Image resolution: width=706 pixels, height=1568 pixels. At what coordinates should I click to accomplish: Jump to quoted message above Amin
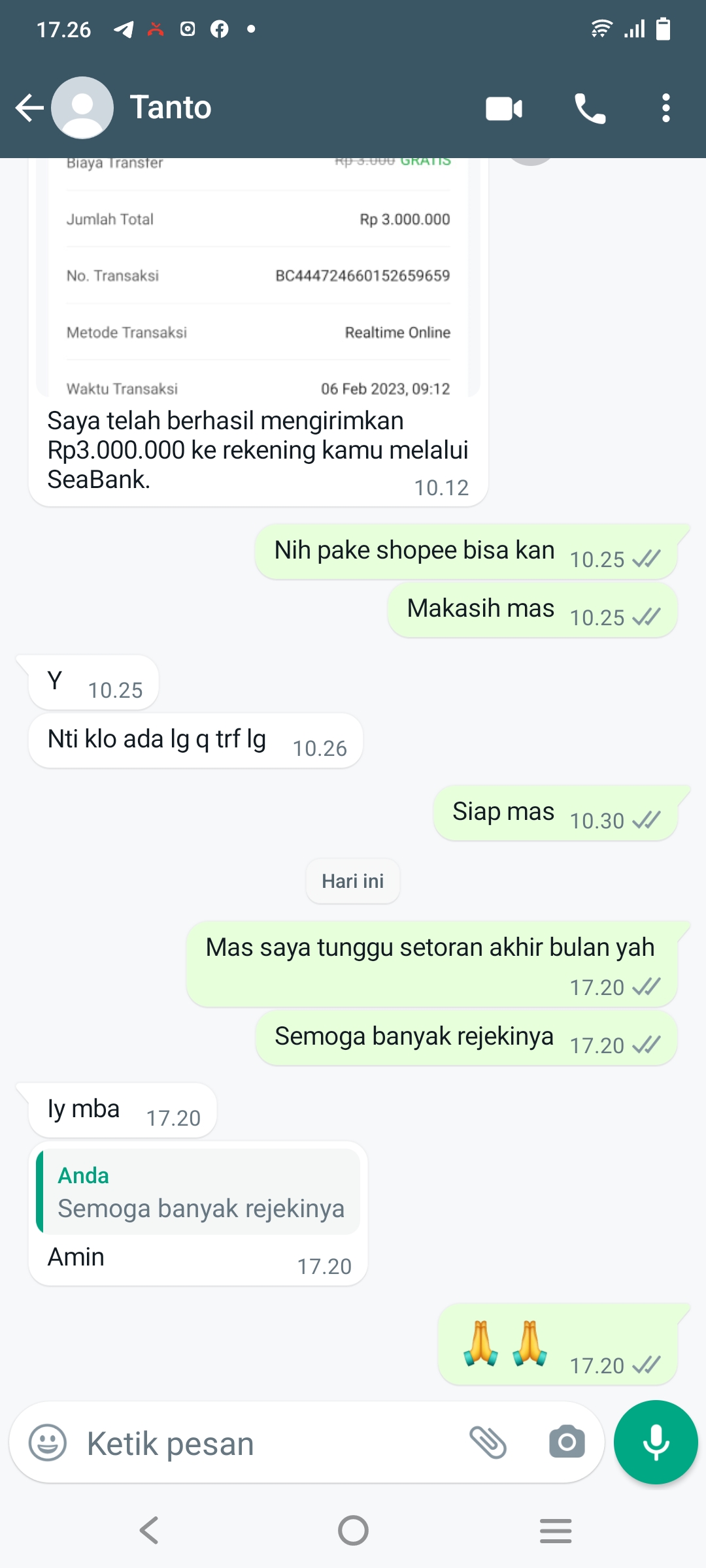click(199, 1192)
